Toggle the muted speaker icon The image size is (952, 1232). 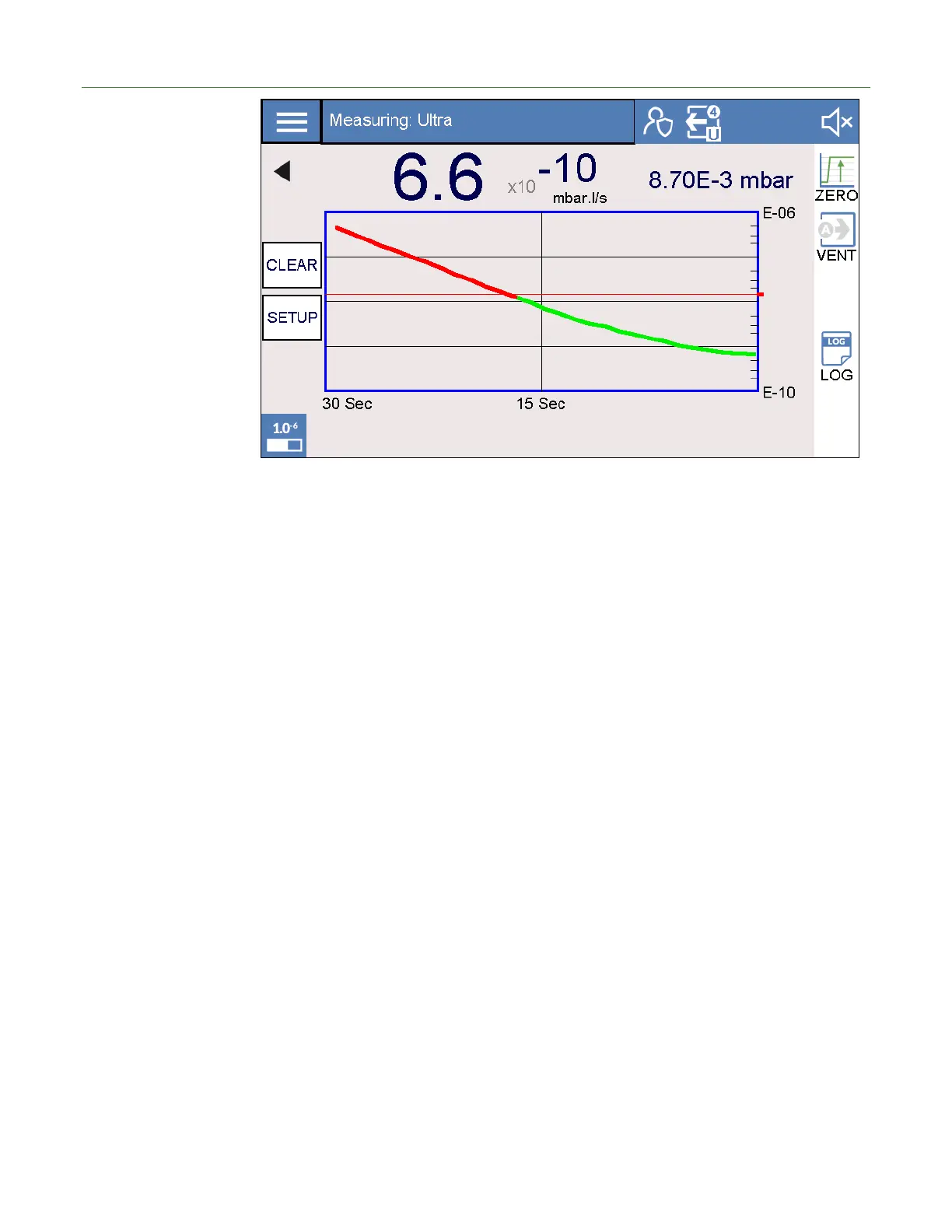837,122
